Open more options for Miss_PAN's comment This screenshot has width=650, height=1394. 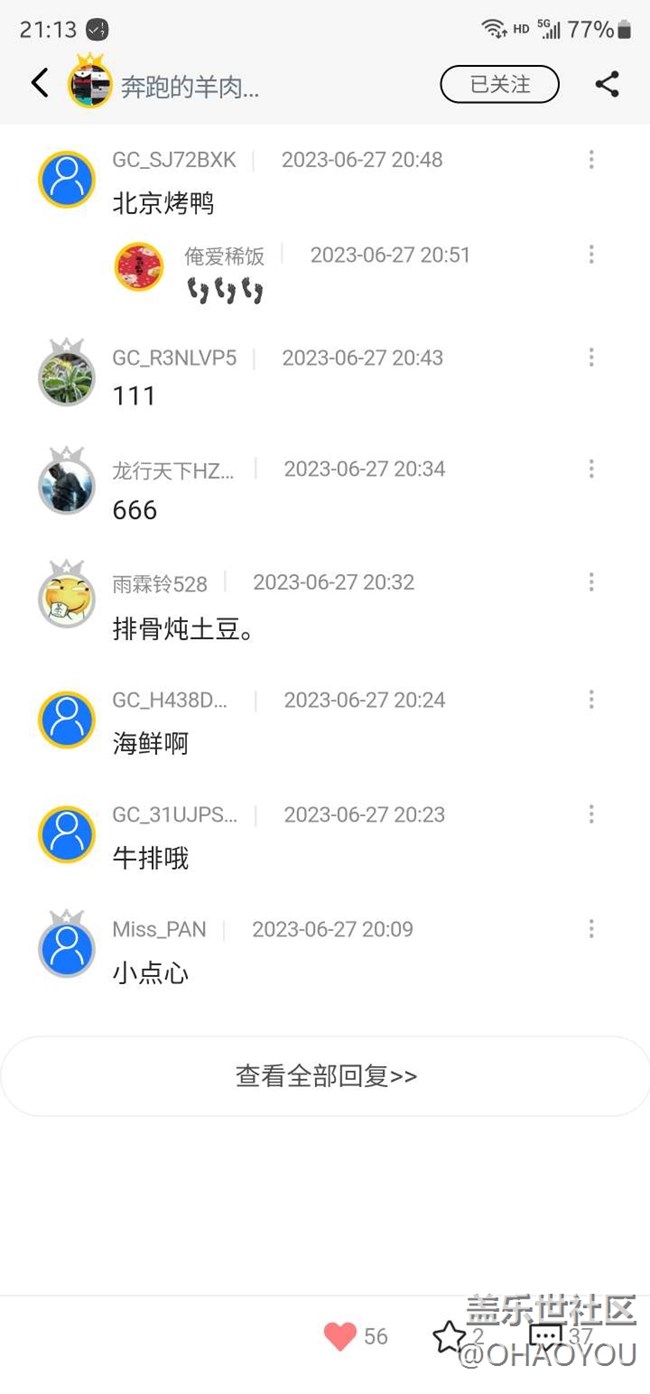(591, 930)
